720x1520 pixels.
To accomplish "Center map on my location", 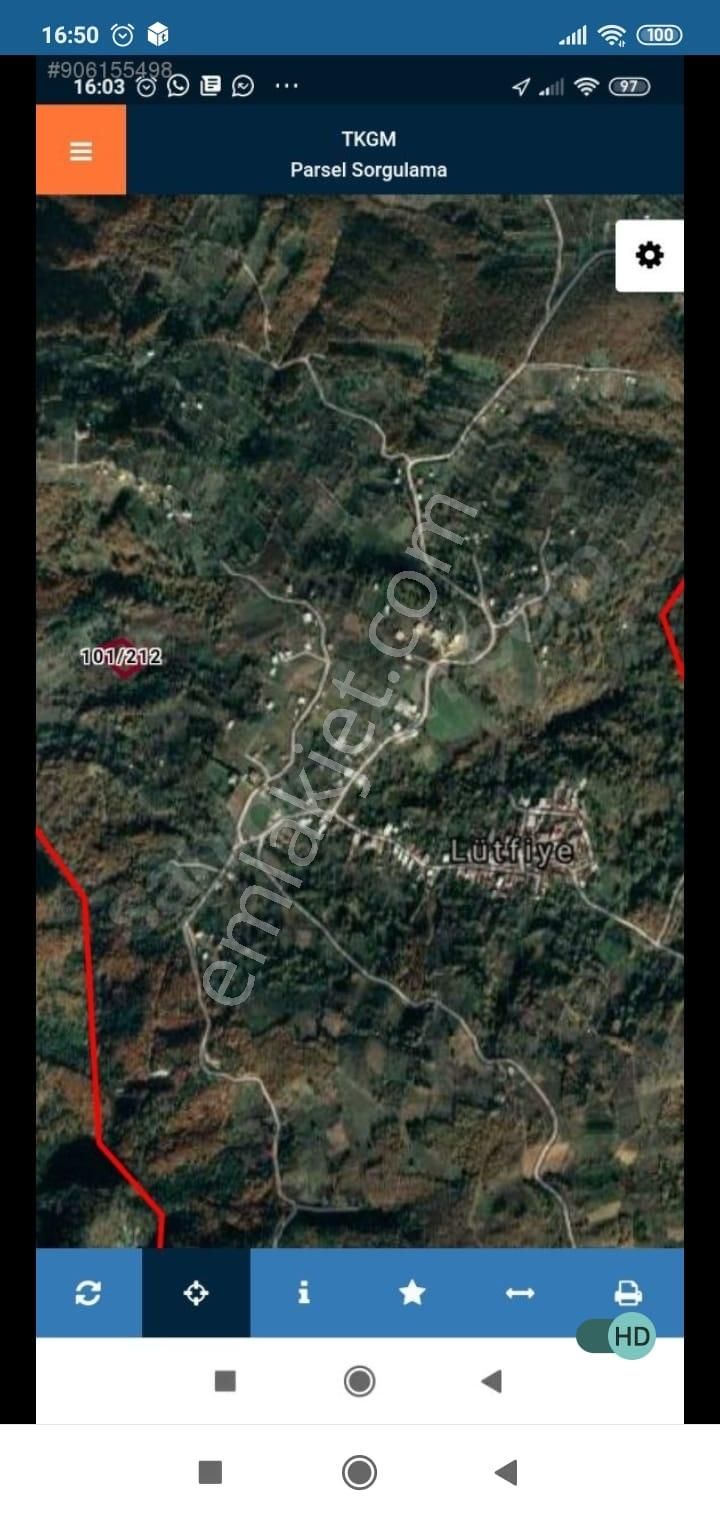I will (196, 1293).
